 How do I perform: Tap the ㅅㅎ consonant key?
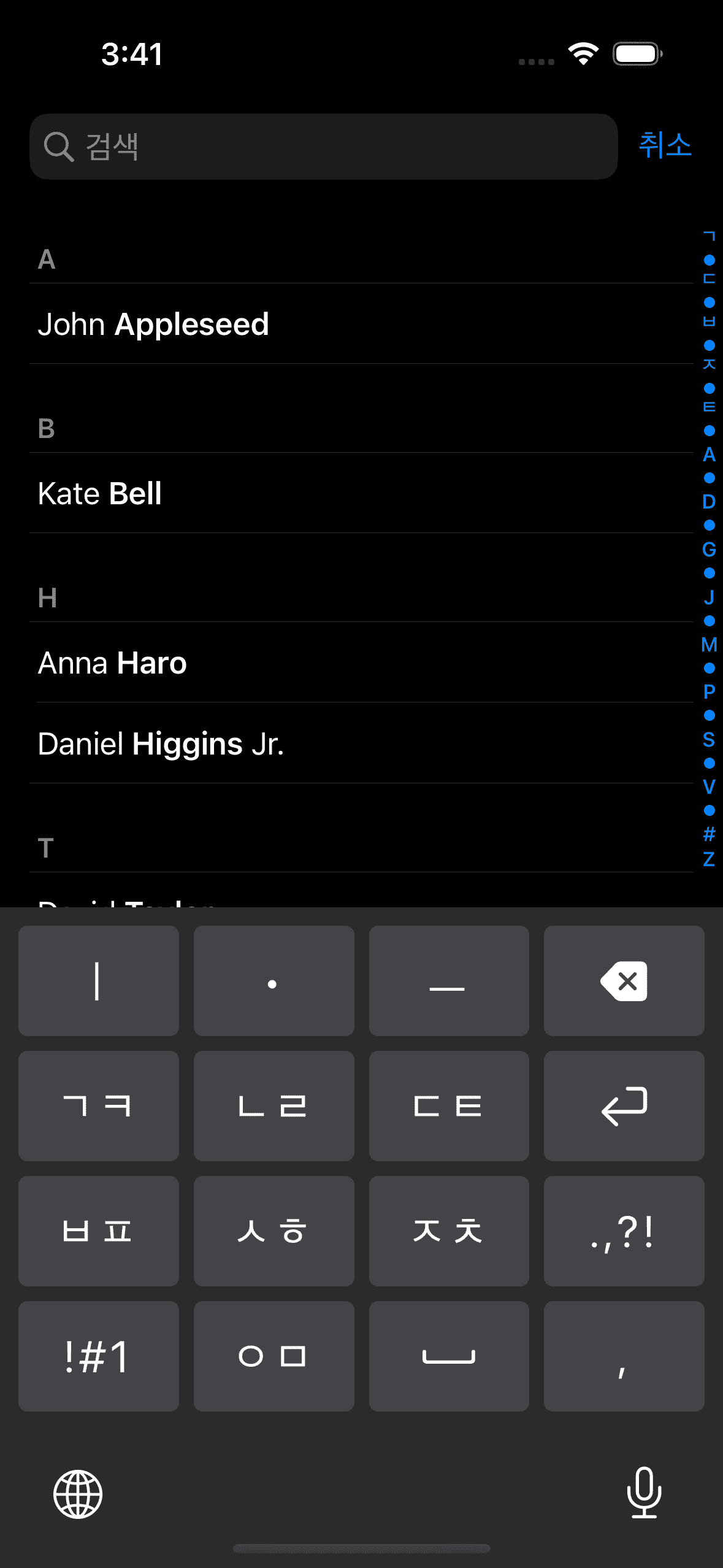pyautogui.click(x=274, y=1231)
